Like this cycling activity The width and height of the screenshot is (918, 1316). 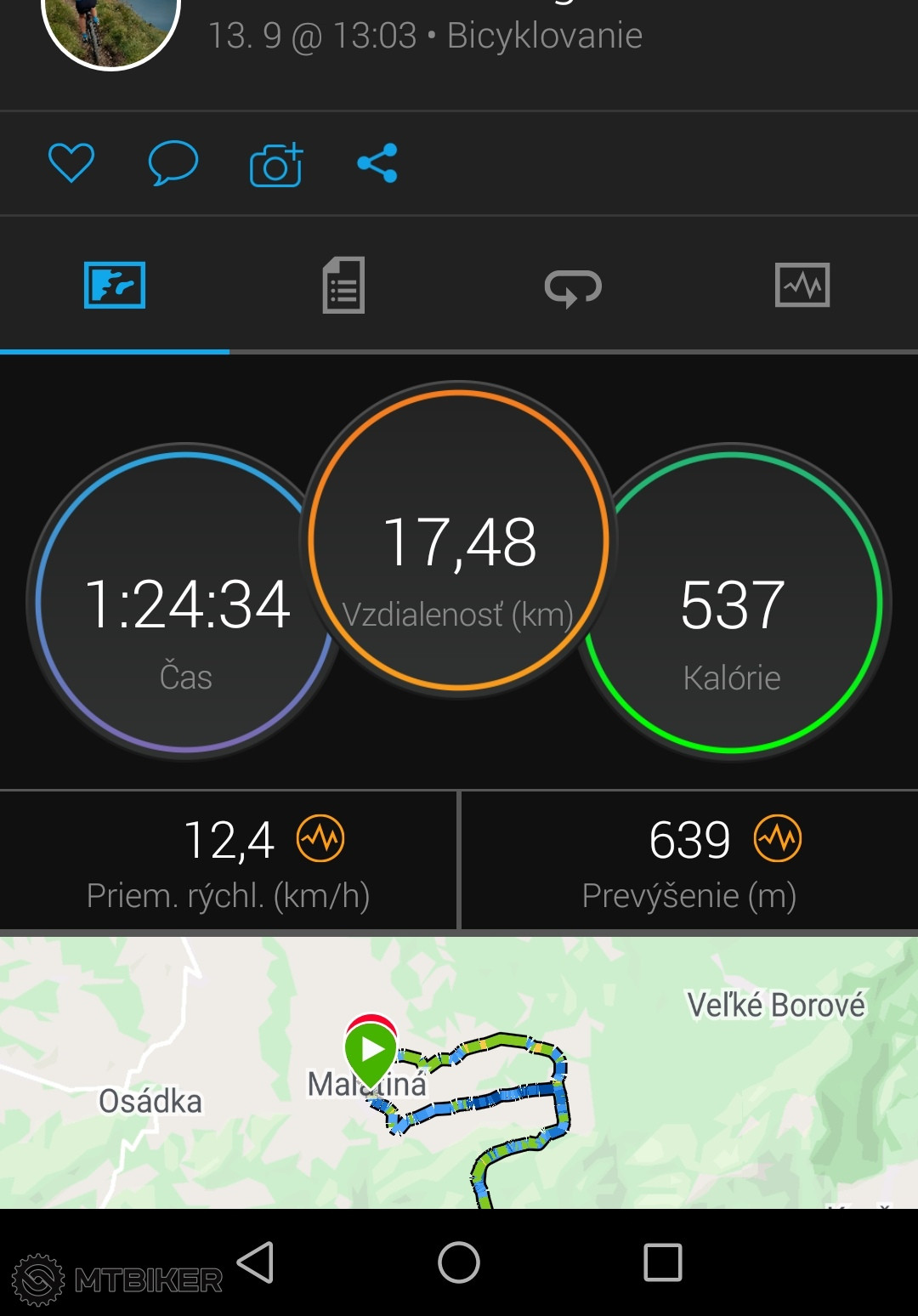(71, 162)
